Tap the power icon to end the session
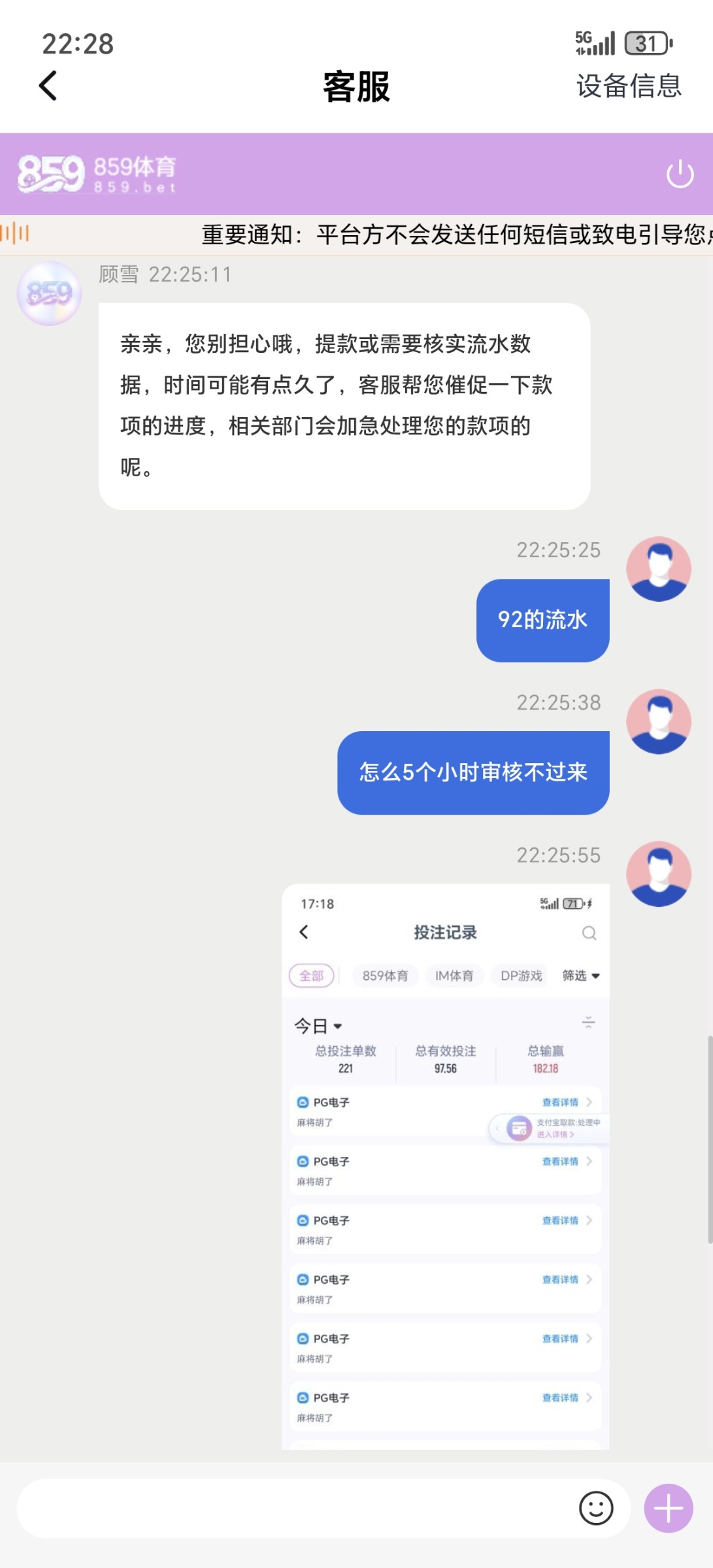The height and width of the screenshot is (1568, 713). pos(679,174)
